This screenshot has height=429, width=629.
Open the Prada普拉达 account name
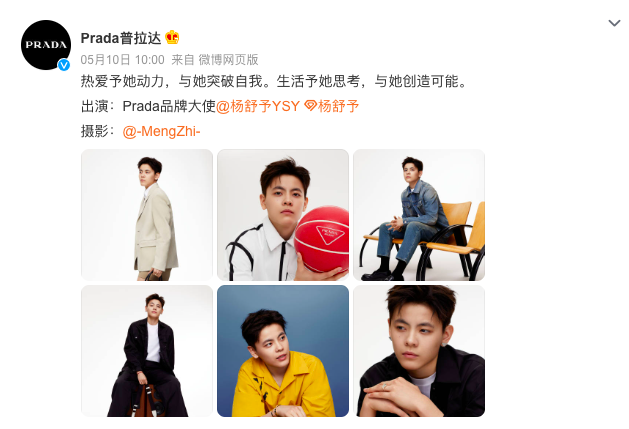pos(121,39)
